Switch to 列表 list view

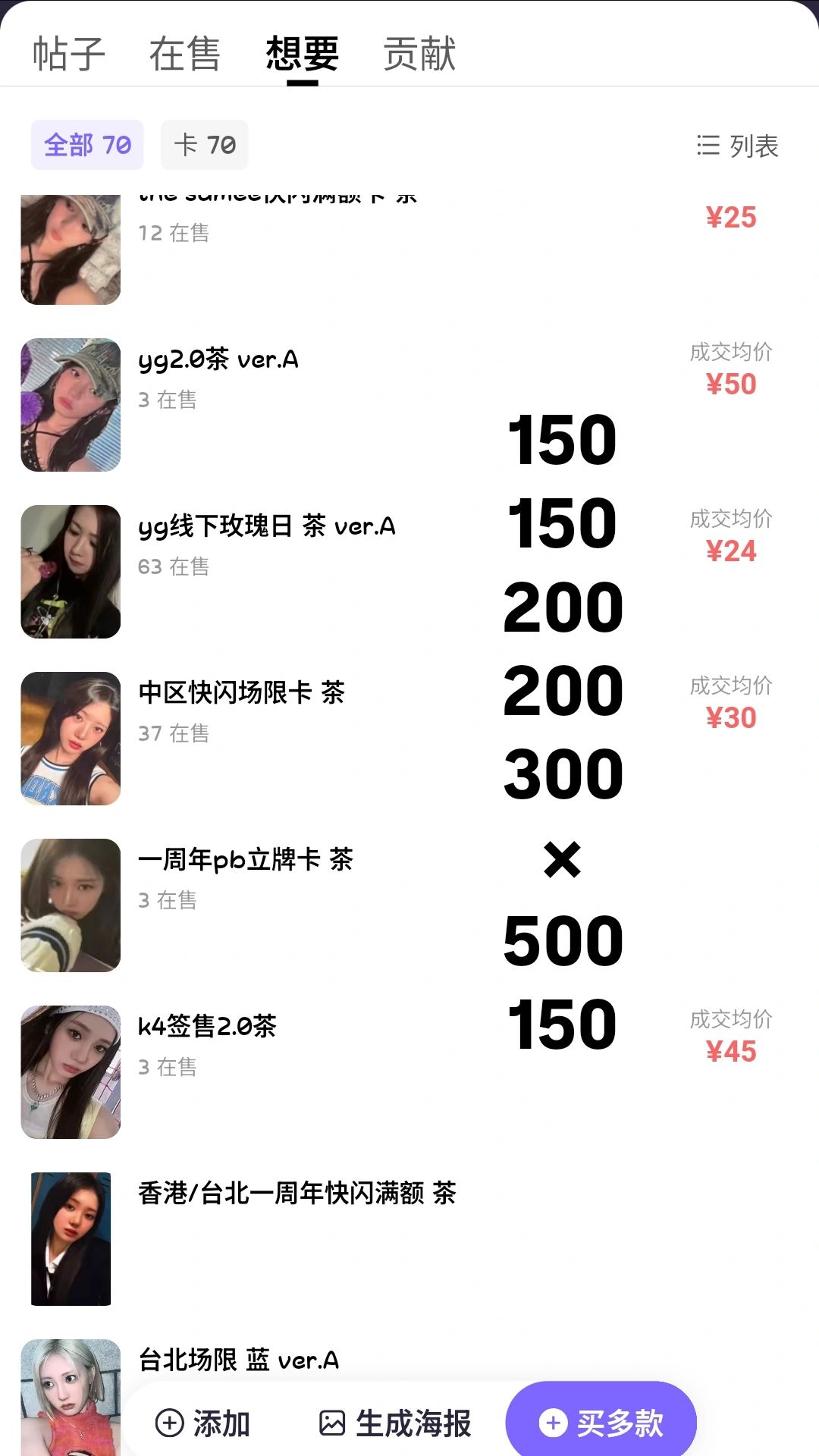[x=738, y=146]
